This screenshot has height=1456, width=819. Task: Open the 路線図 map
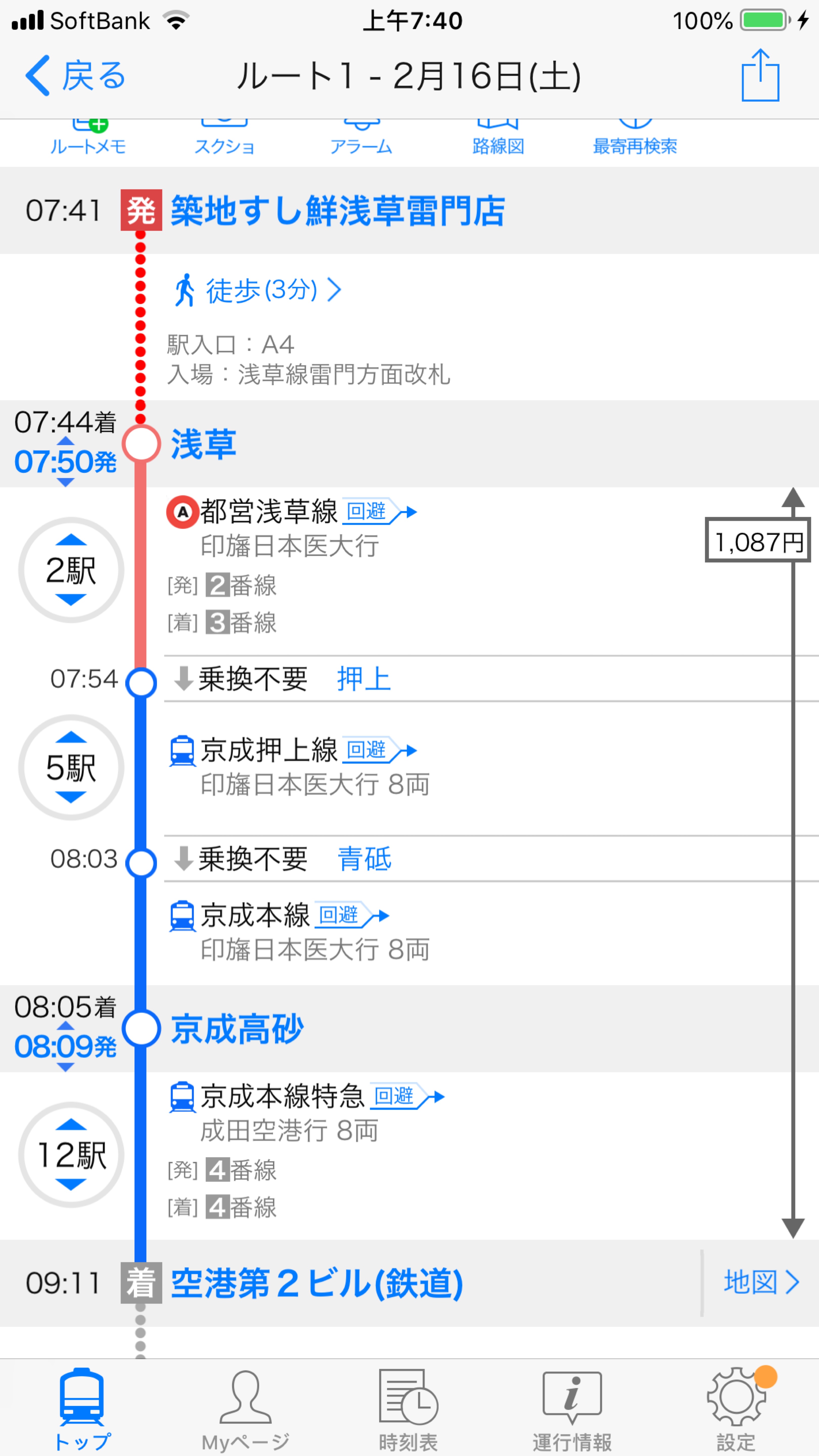click(498, 138)
